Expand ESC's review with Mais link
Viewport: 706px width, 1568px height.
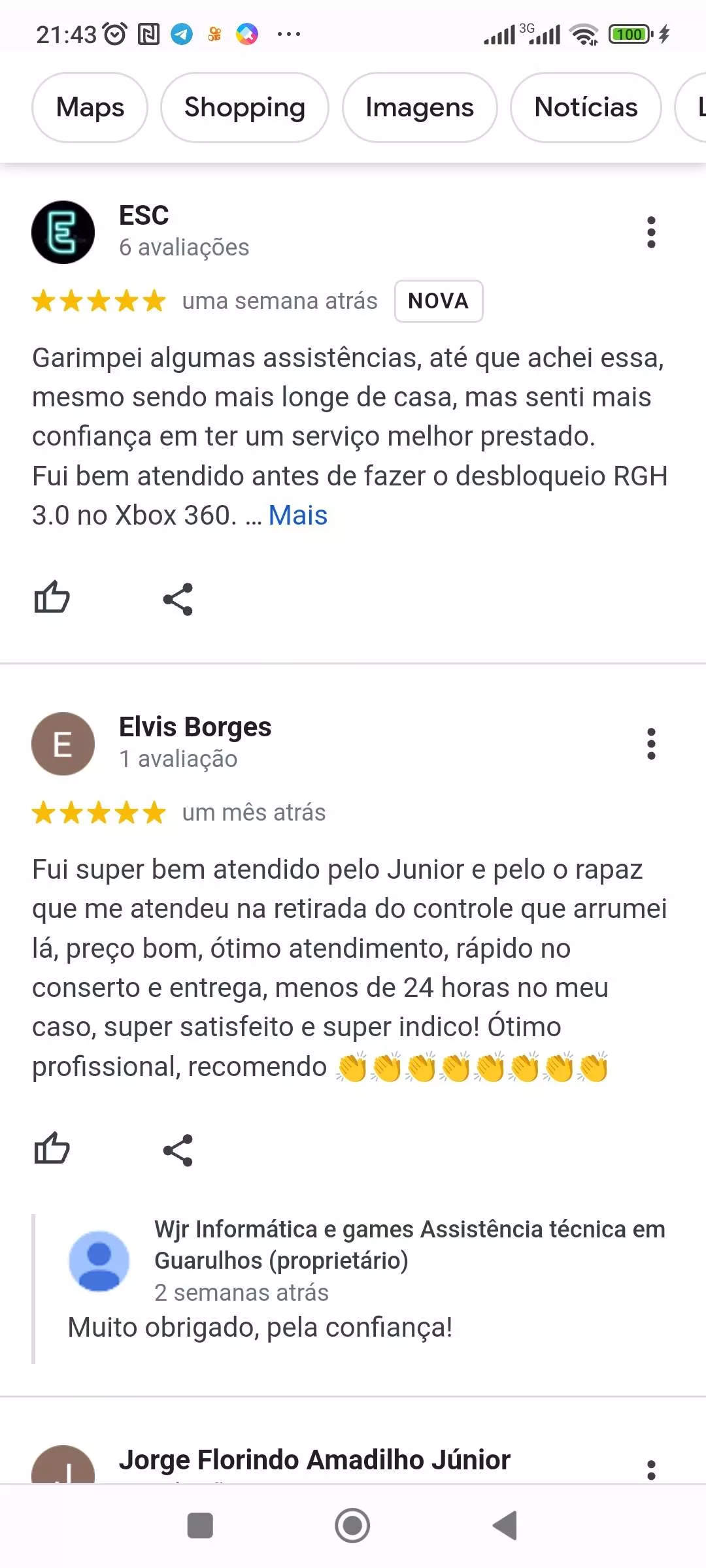[x=297, y=515]
